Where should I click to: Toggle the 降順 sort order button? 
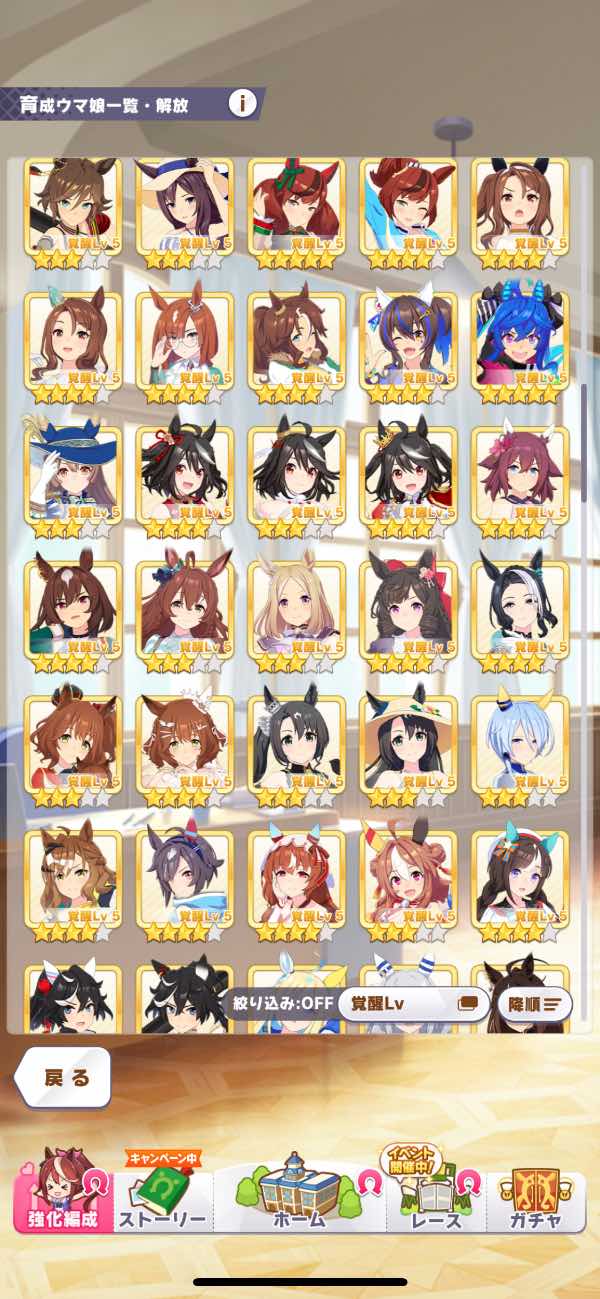(x=535, y=1003)
